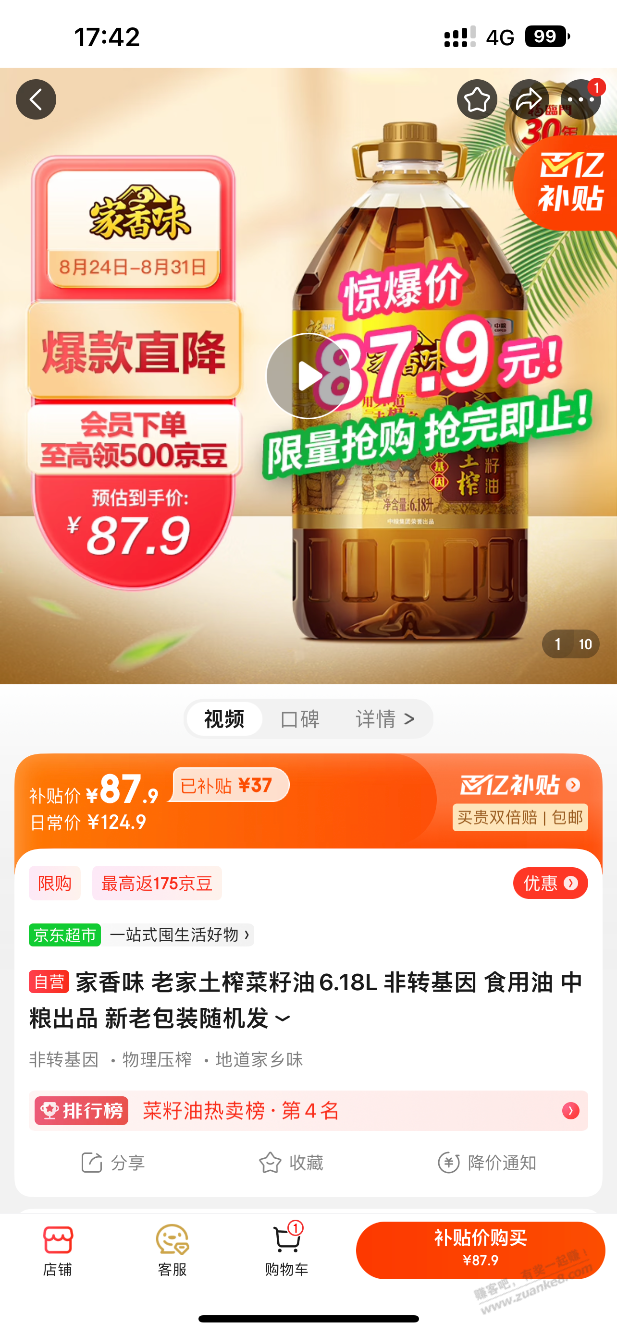Favorite the product with the star icon
The height and width of the screenshot is (1334, 617).
477,99
